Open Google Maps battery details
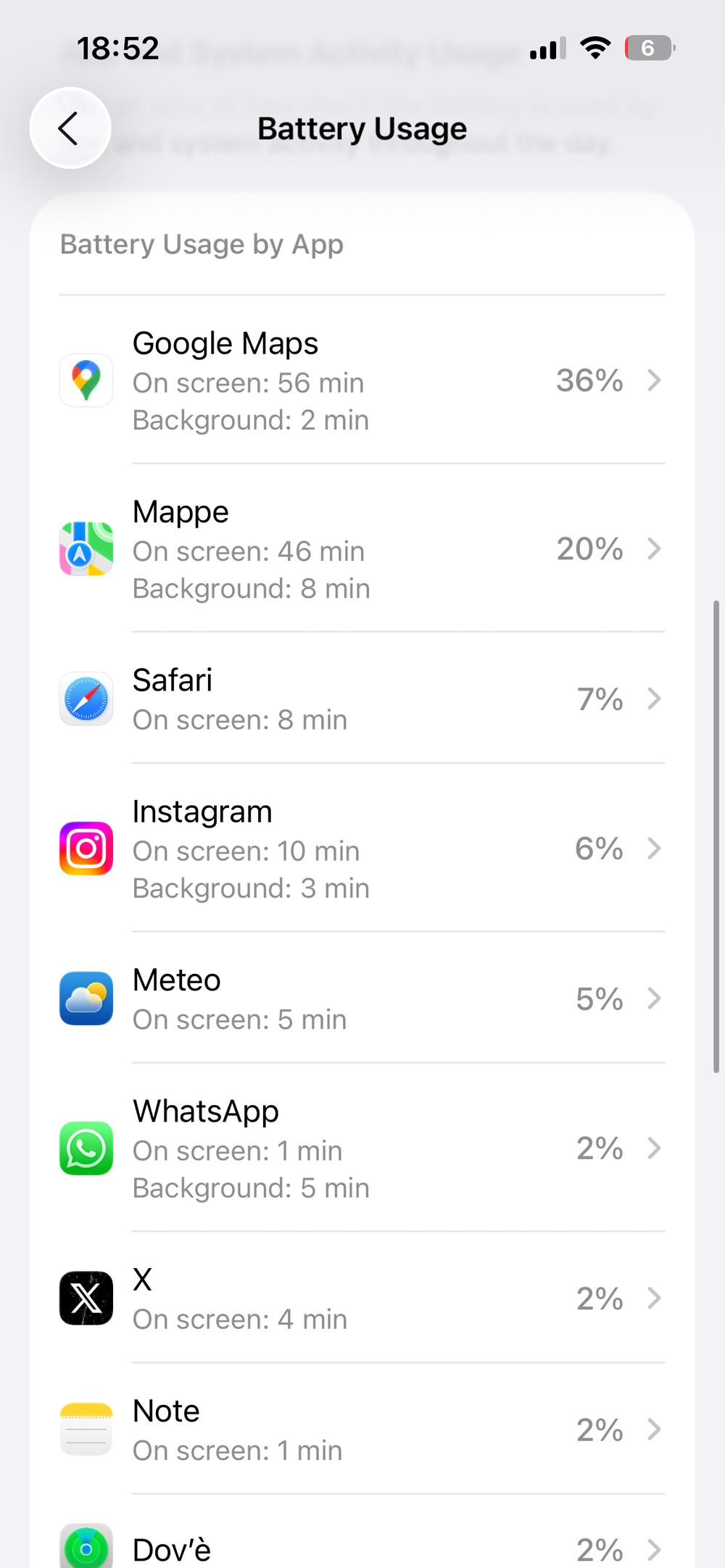 click(x=362, y=380)
